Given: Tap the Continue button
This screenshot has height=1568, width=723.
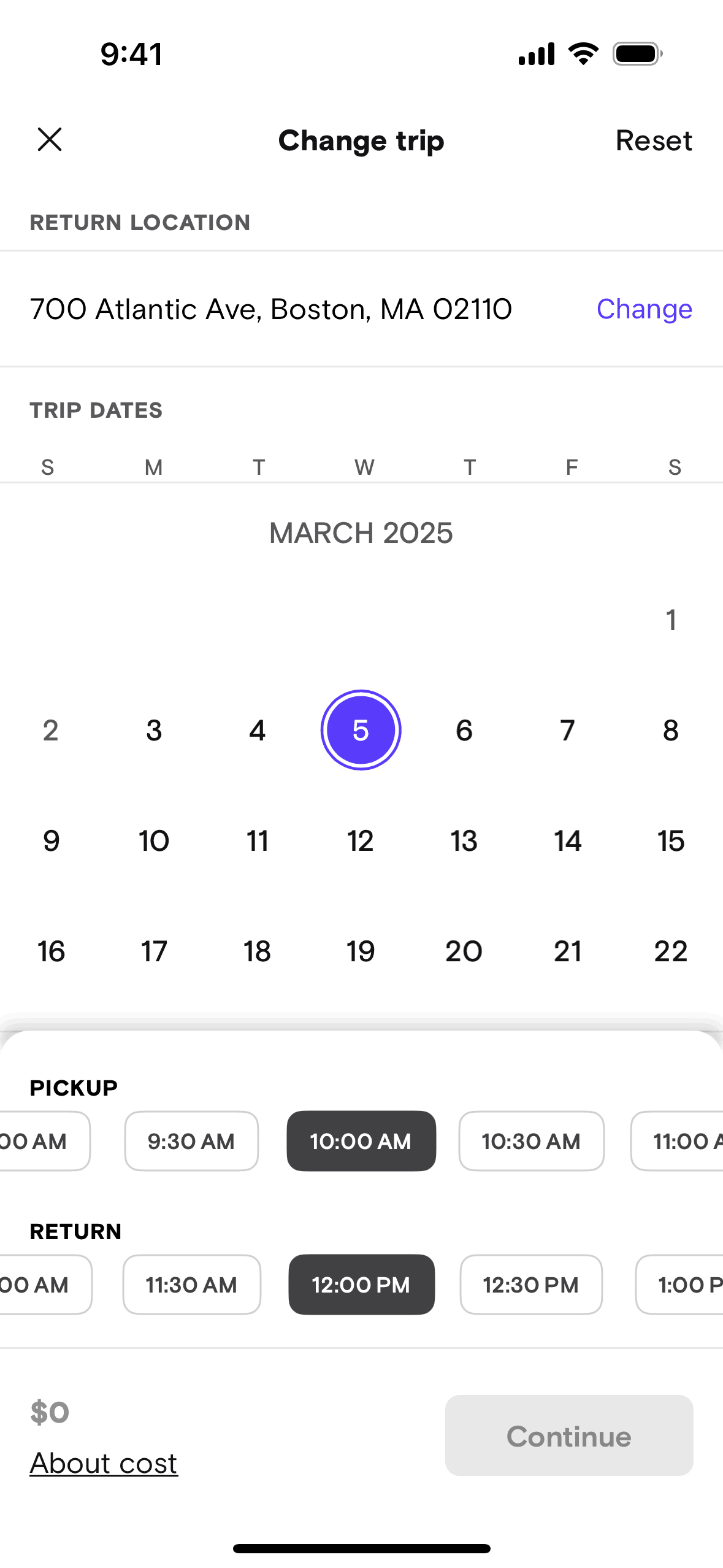Looking at the screenshot, I should point(569,1435).
